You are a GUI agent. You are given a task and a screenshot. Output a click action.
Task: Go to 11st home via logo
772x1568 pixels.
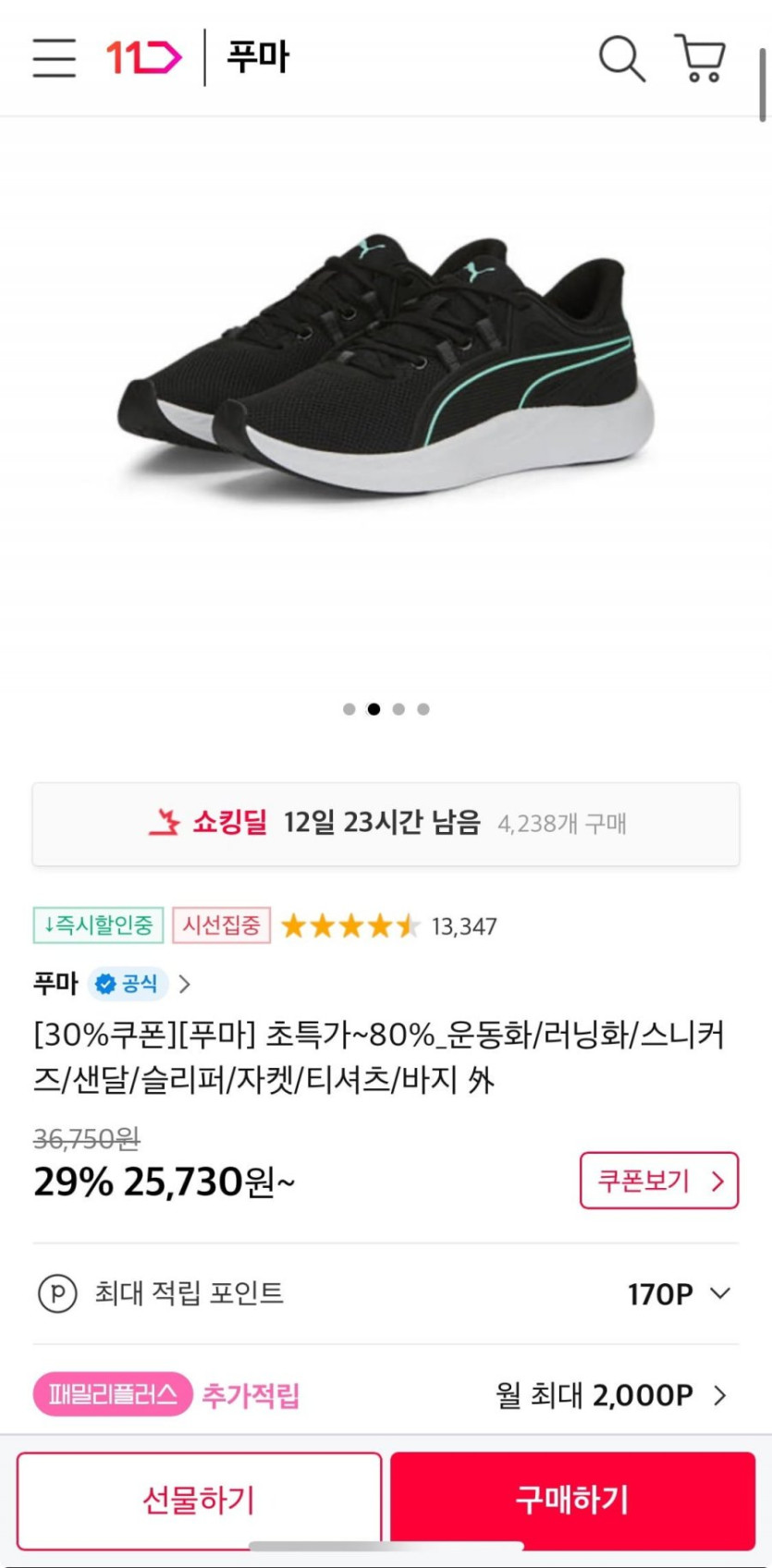tap(143, 57)
